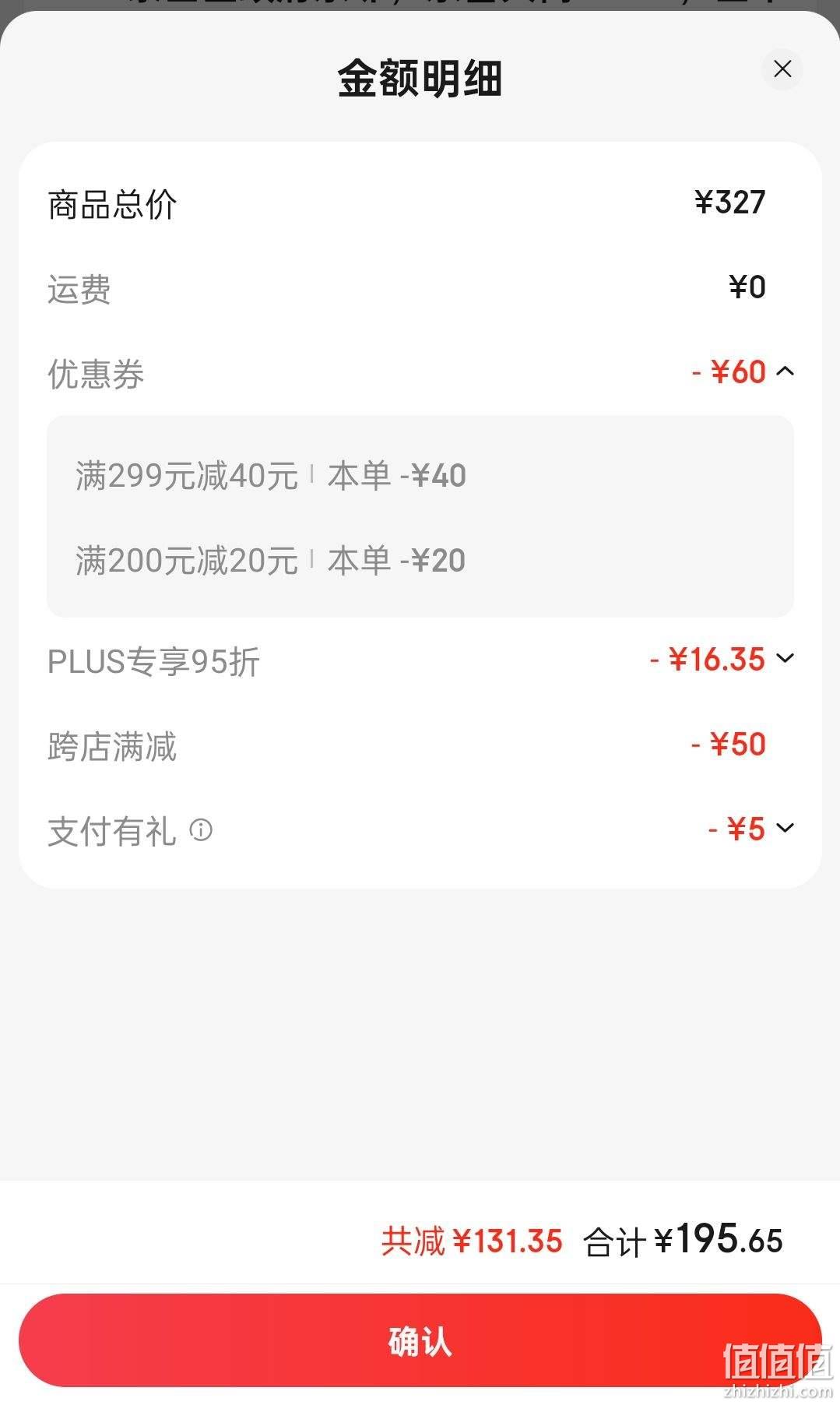Collapse the 优惠券 discount details
Image resolution: width=840 pixels, height=1405 pixels.
tap(786, 371)
